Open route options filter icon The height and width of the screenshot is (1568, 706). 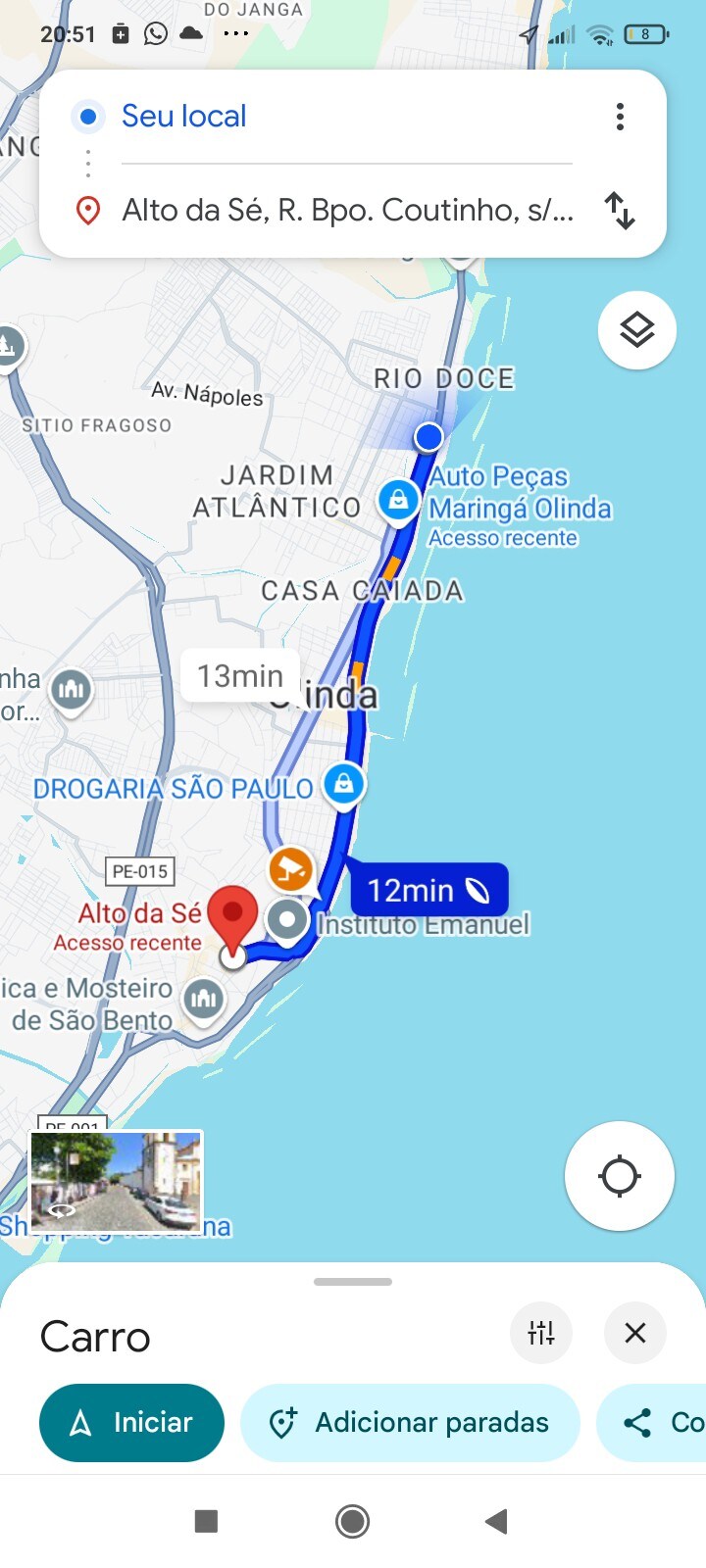coord(541,1333)
